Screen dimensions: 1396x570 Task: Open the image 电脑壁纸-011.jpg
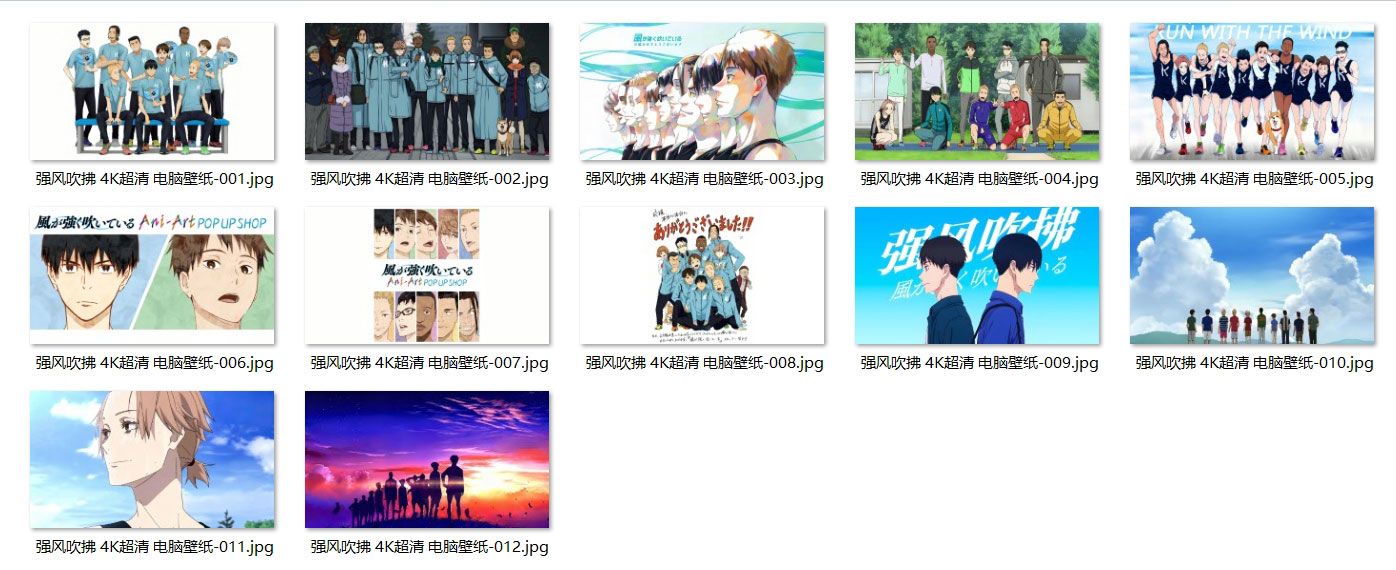[152, 460]
